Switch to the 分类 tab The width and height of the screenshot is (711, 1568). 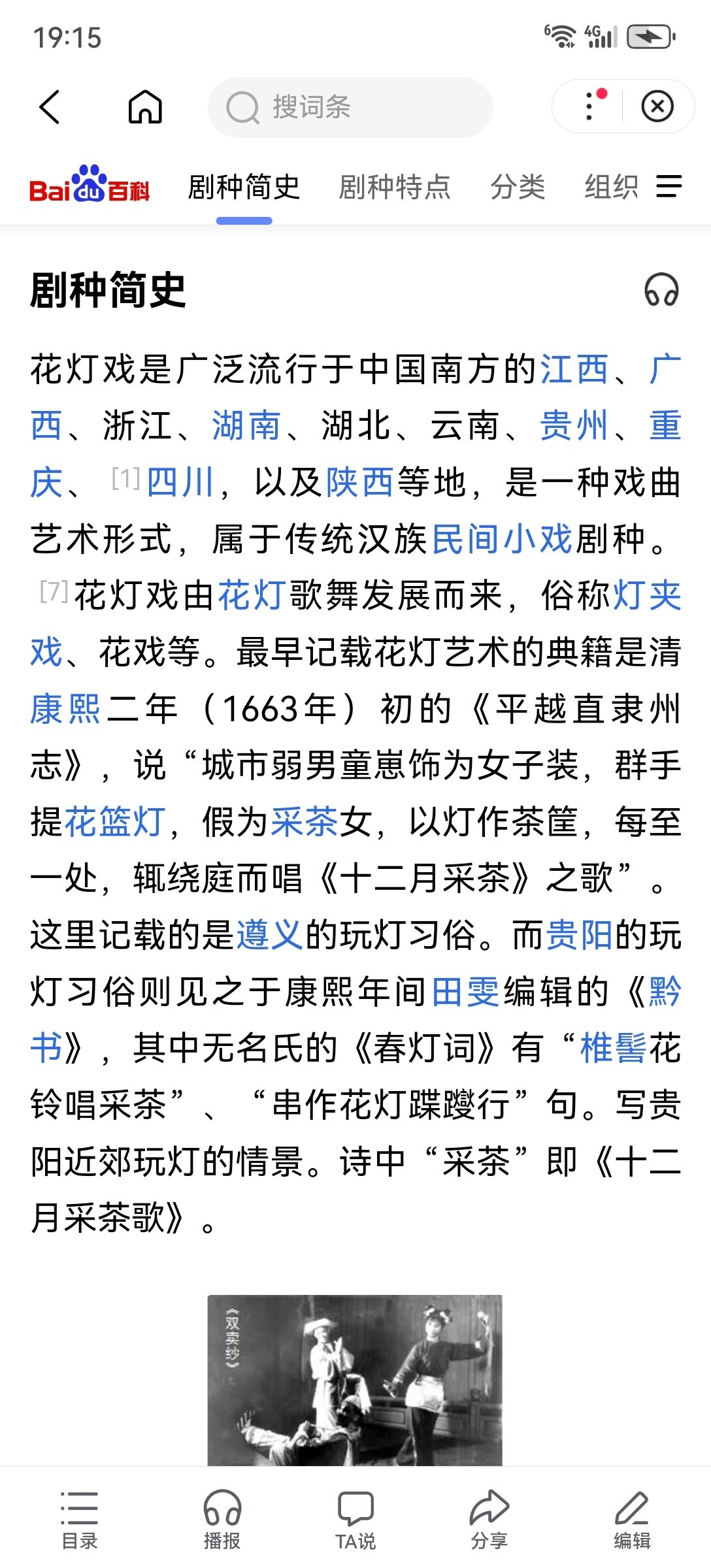click(518, 188)
